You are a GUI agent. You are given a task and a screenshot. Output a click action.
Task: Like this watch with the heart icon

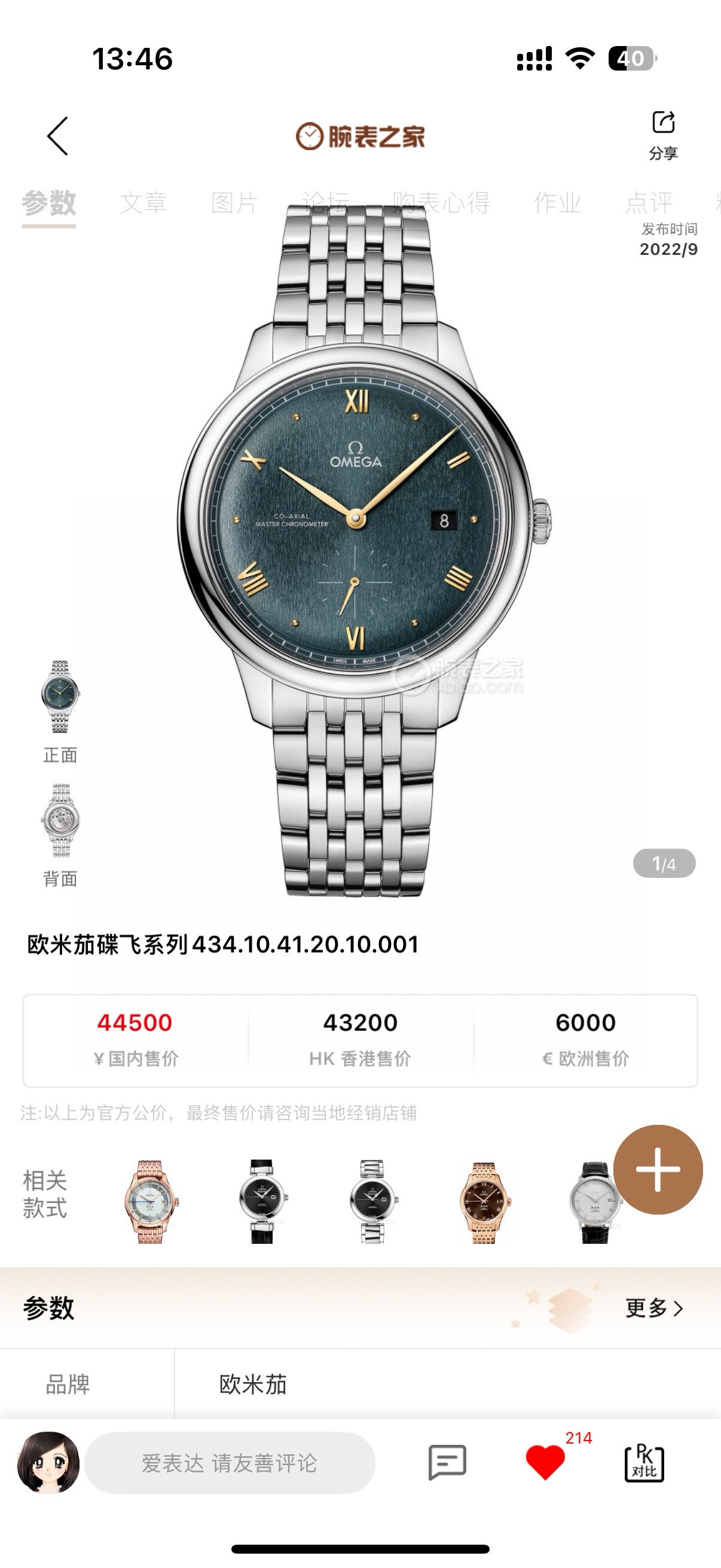[x=545, y=1462]
